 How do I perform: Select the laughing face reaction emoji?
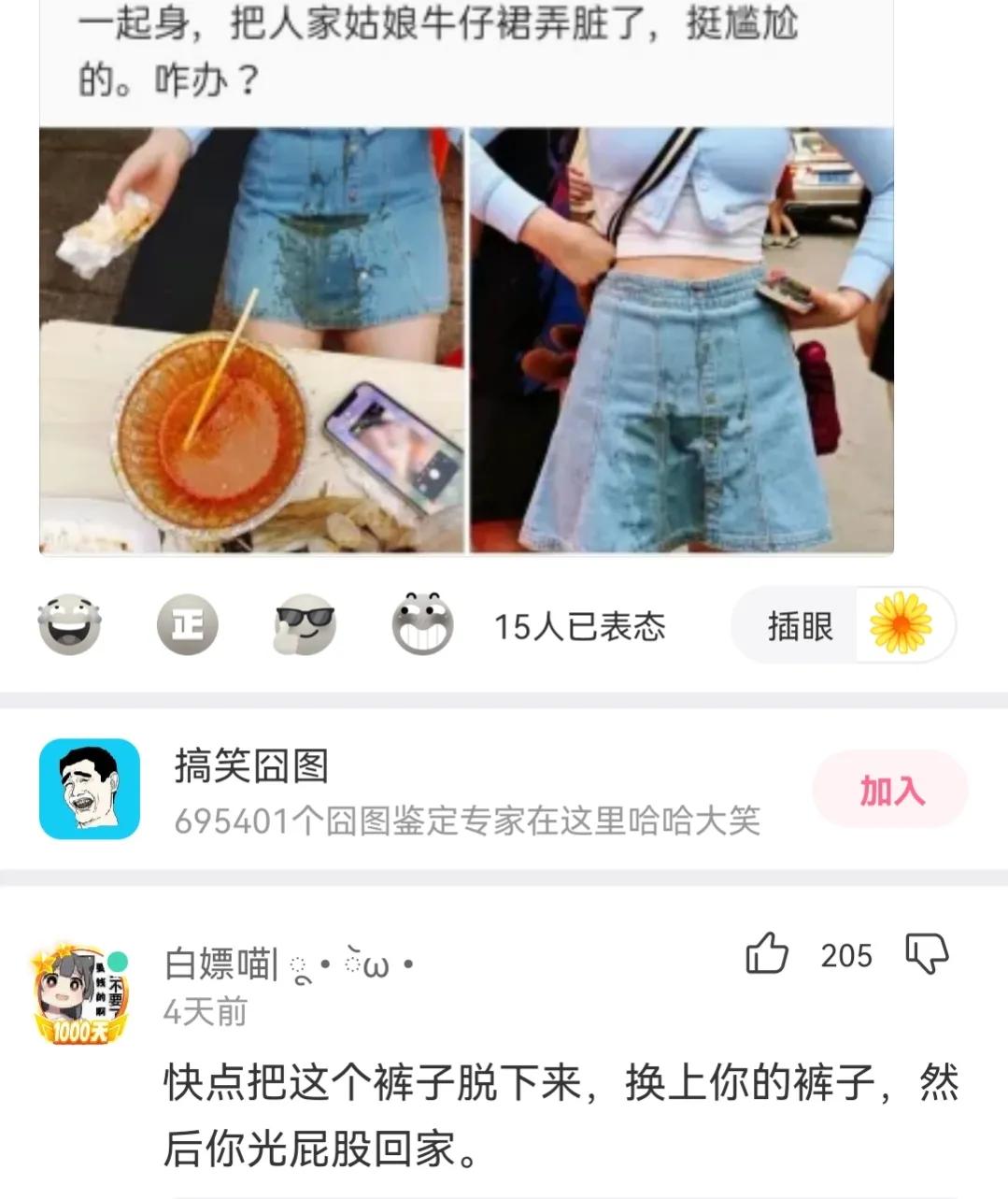pos(70,625)
